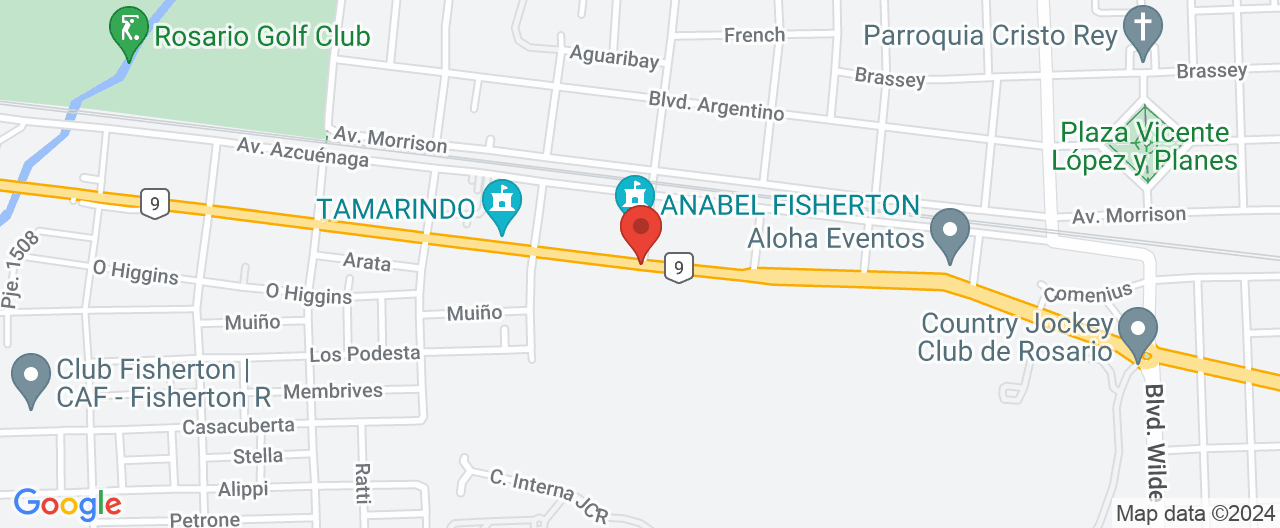Tap the red location pin marker
Viewport: 1280px width, 528px height.
pyautogui.click(x=641, y=229)
